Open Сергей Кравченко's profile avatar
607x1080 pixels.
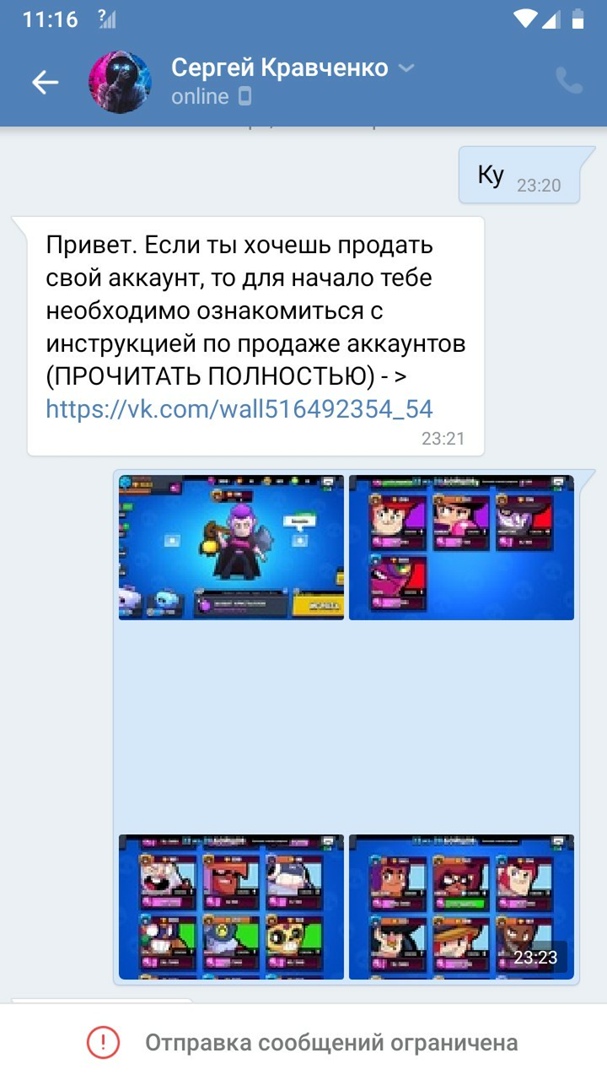[120, 83]
